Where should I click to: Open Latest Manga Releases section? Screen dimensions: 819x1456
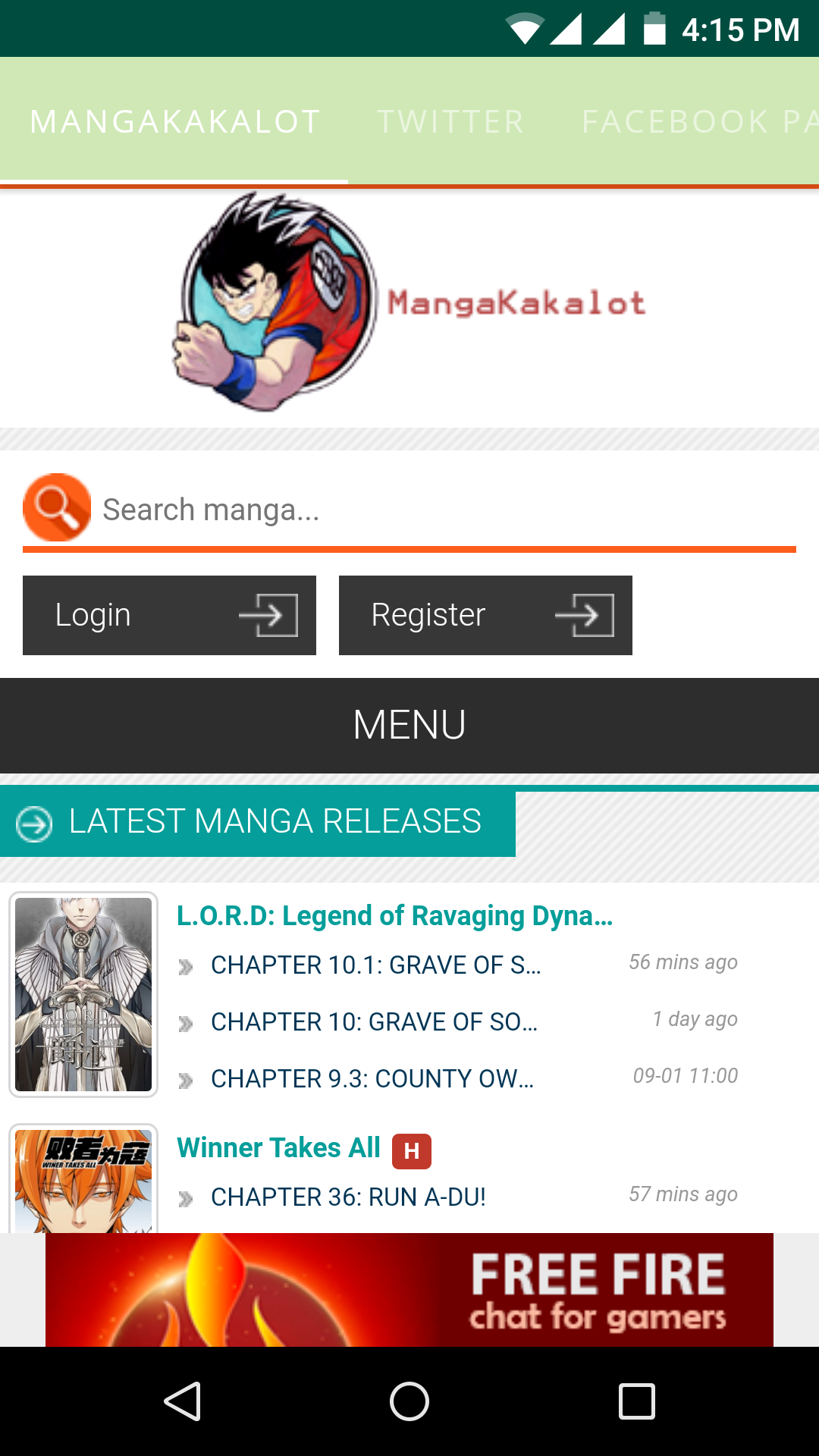click(x=258, y=822)
